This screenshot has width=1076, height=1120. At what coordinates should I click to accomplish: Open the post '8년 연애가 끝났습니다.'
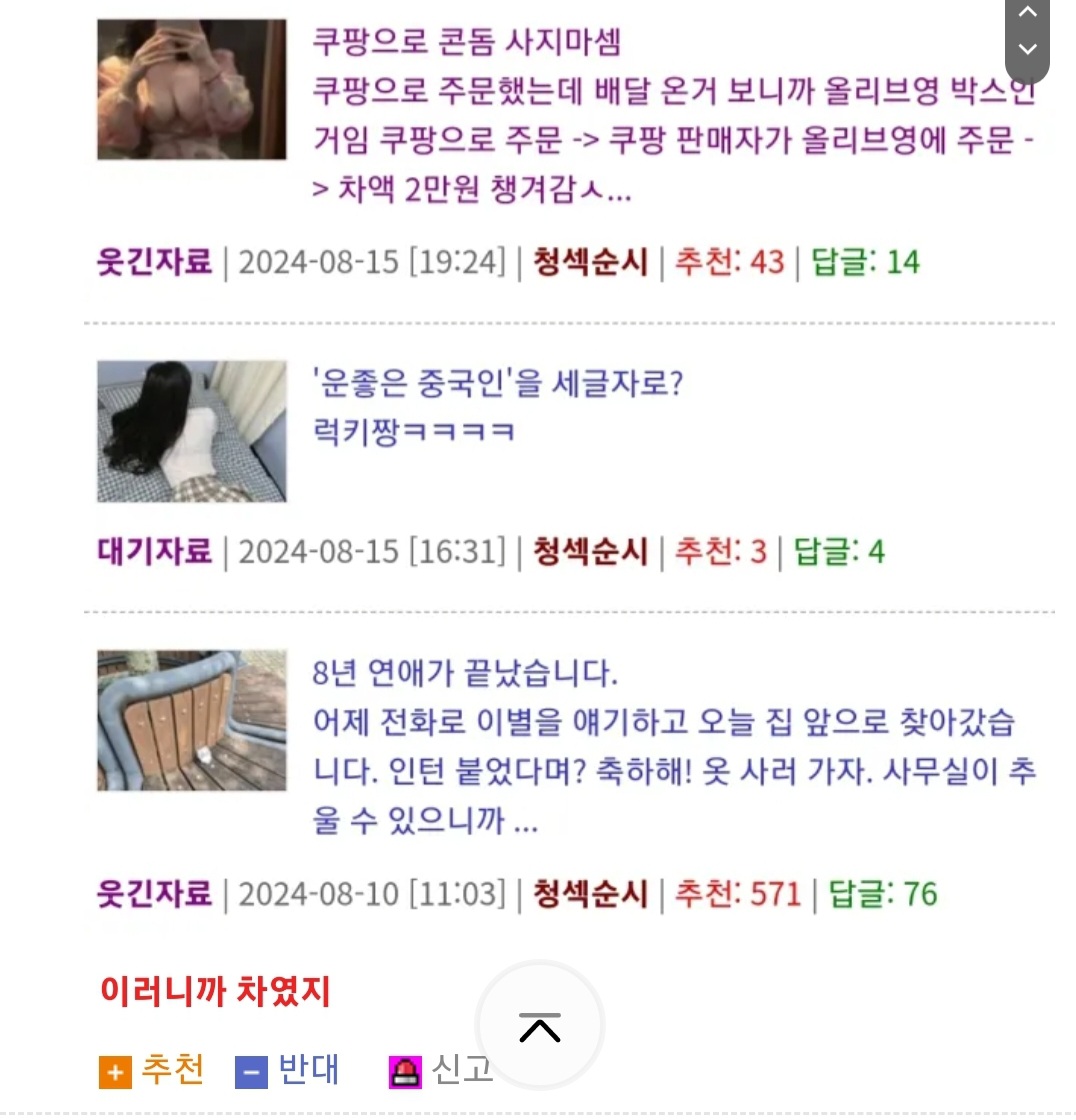point(465,673)
